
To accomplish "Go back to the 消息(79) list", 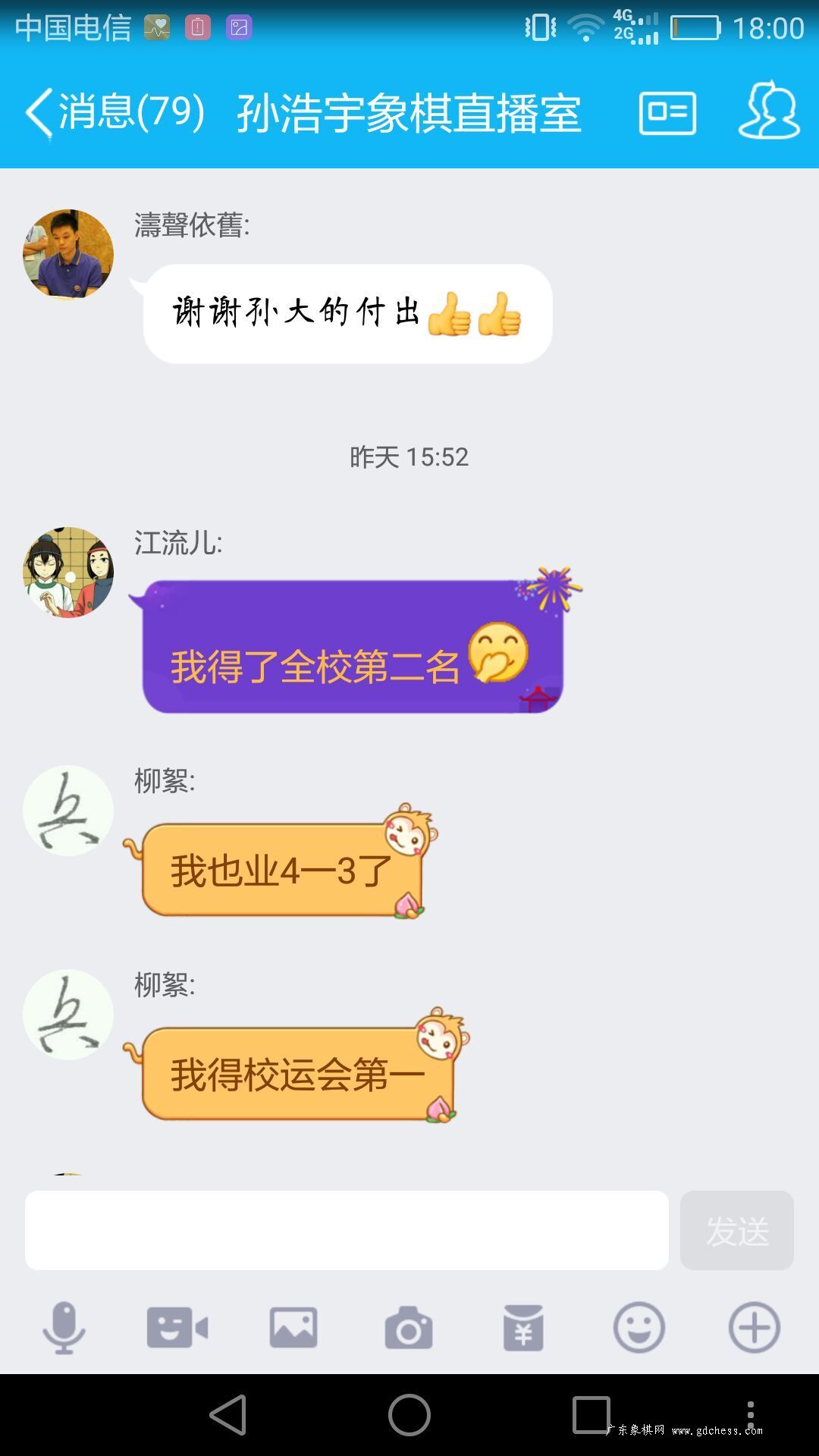I will pyautogui.click(x=115, y=112).
